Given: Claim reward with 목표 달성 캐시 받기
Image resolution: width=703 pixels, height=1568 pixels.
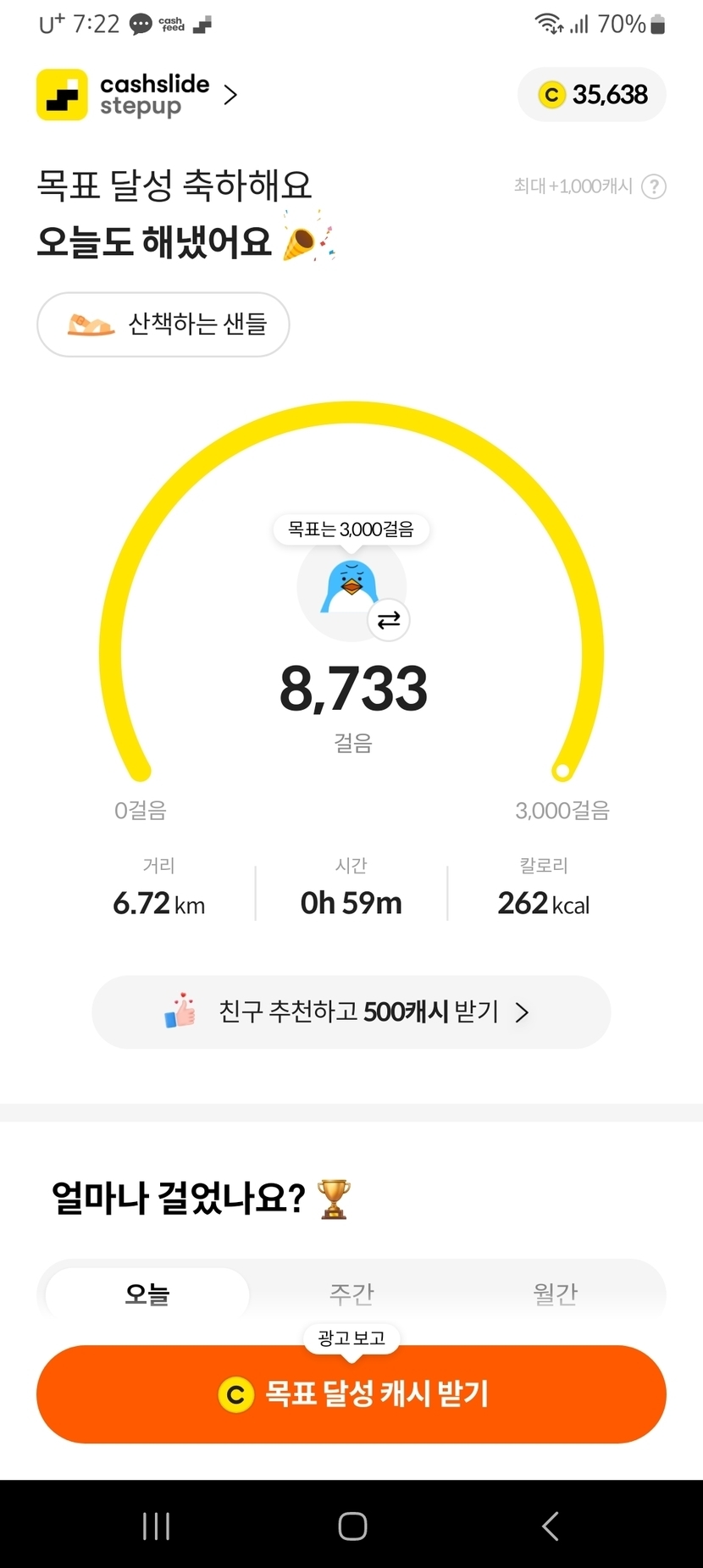Looking at the screenshot, I should point(351,1394).
